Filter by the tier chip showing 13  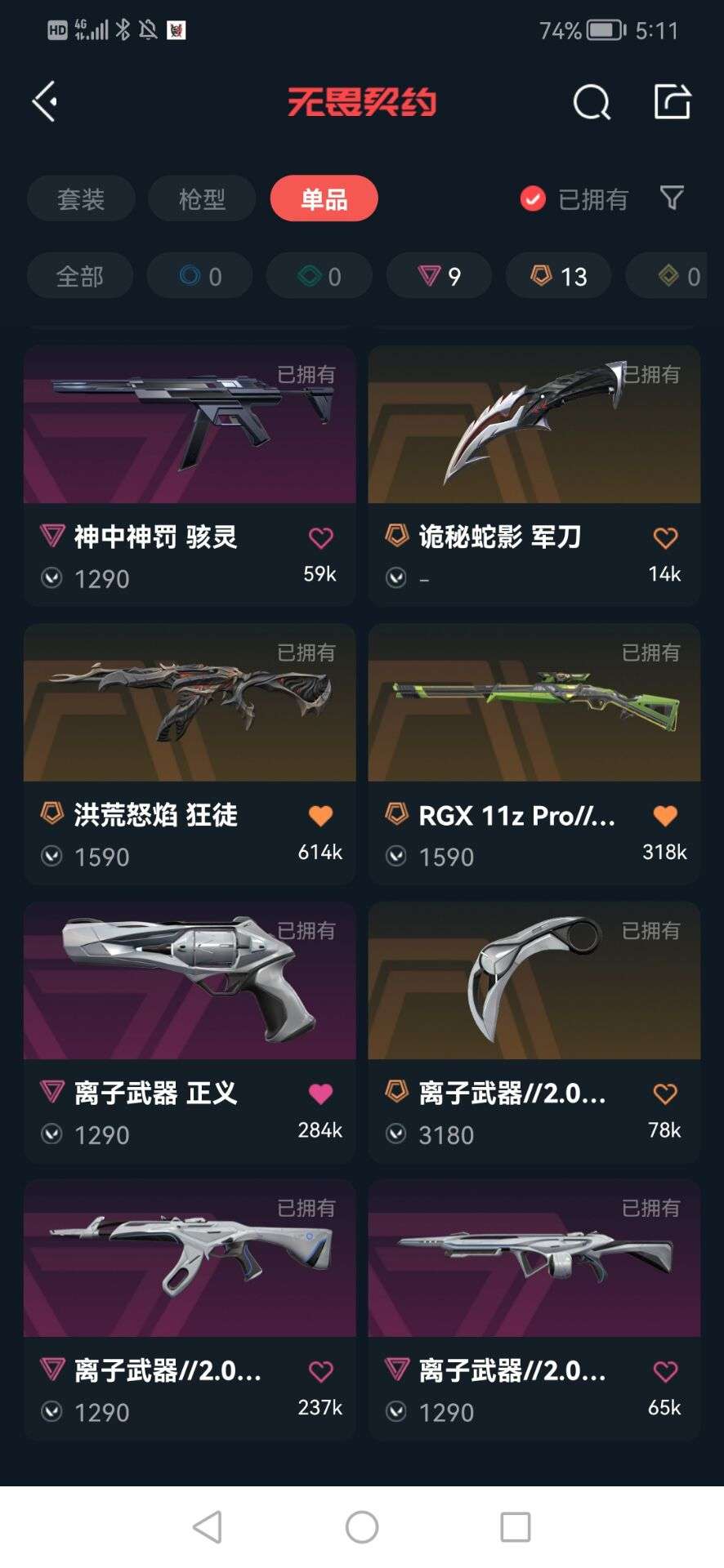tap(559, 276)
